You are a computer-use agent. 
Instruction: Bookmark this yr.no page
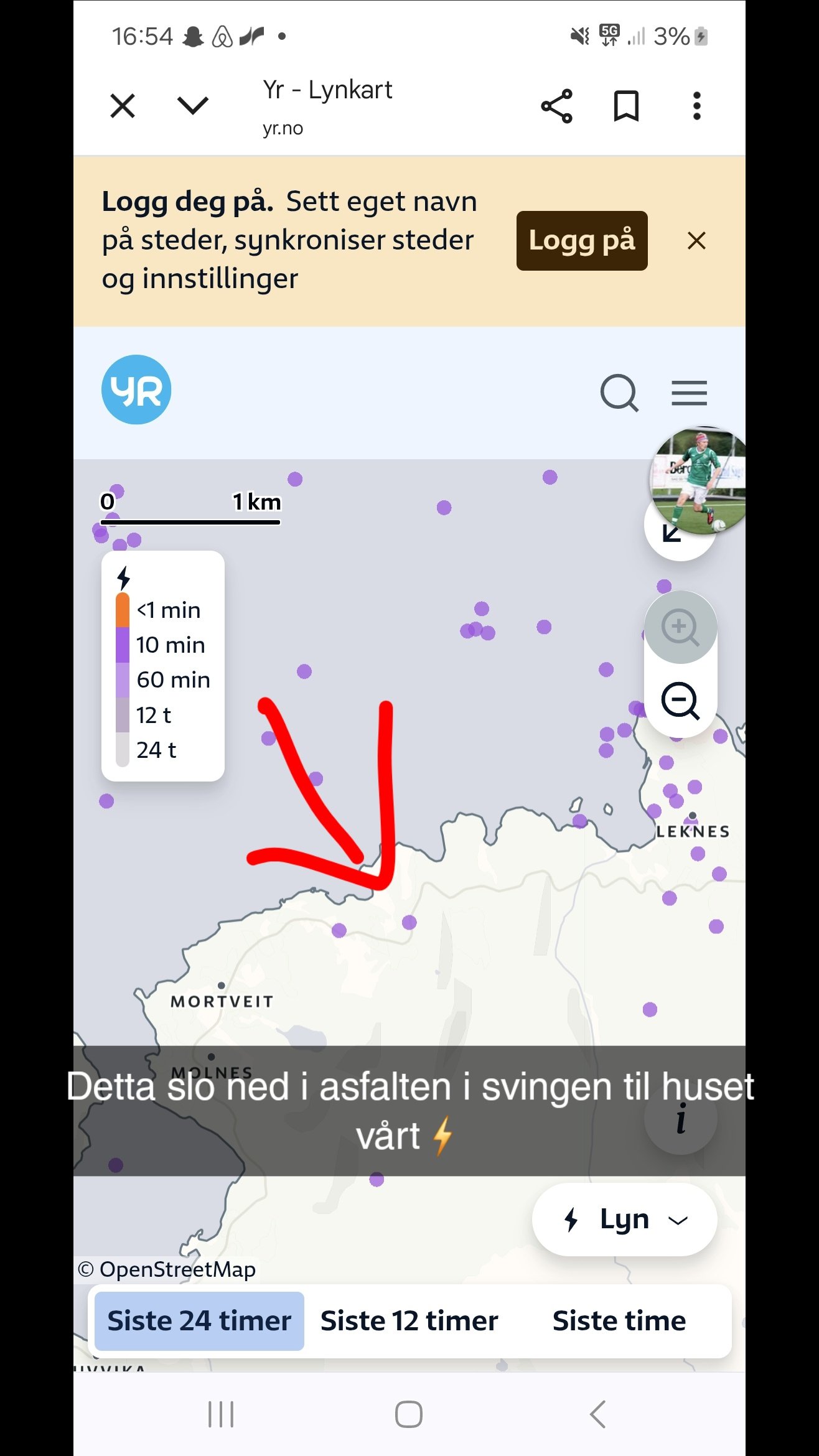(626, 106)
